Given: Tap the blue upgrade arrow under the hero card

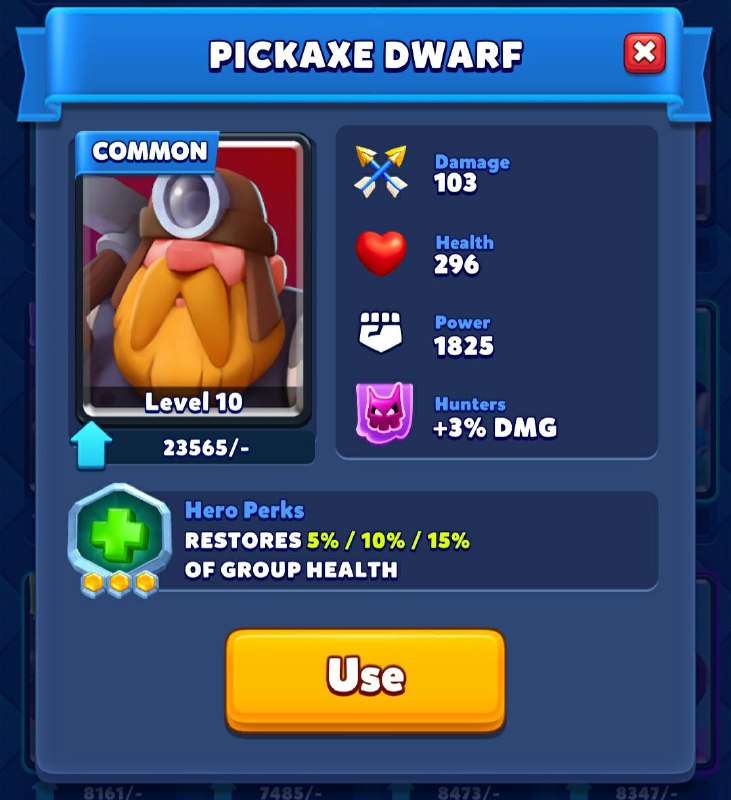Looking at the screenshot, I should 91,446.
